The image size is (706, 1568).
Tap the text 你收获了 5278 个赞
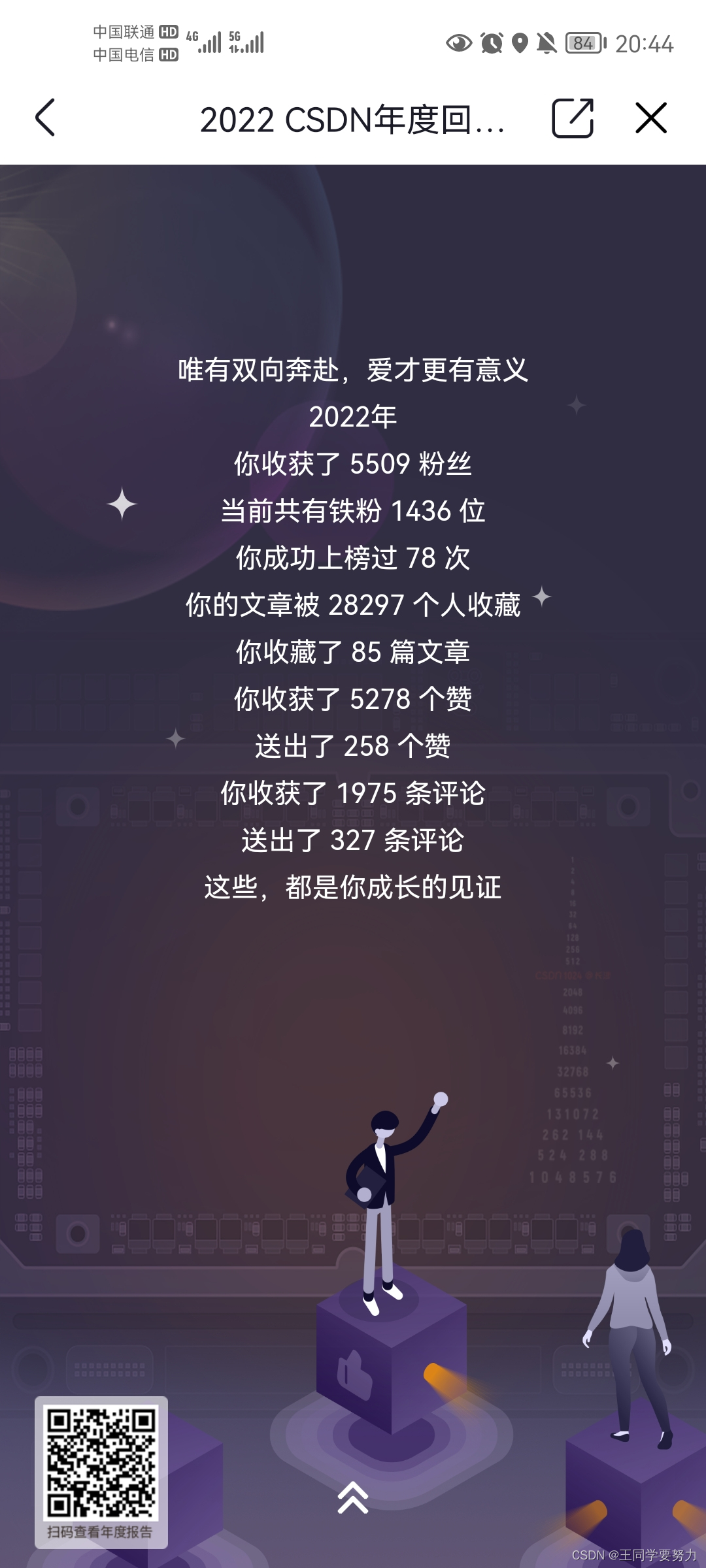pos(353,699)
